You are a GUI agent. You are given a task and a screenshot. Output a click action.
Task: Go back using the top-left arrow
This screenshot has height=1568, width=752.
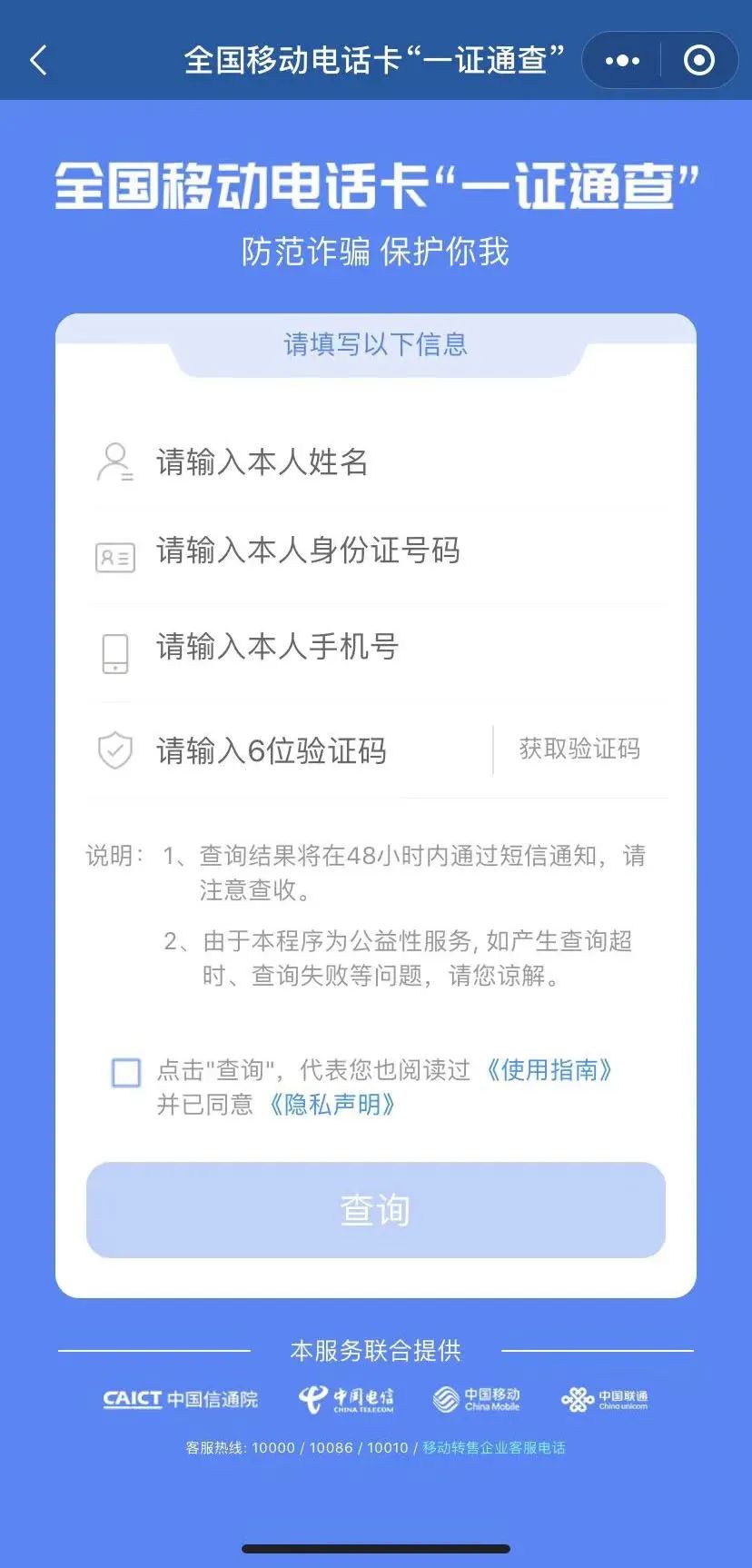(x=38, y=61)
